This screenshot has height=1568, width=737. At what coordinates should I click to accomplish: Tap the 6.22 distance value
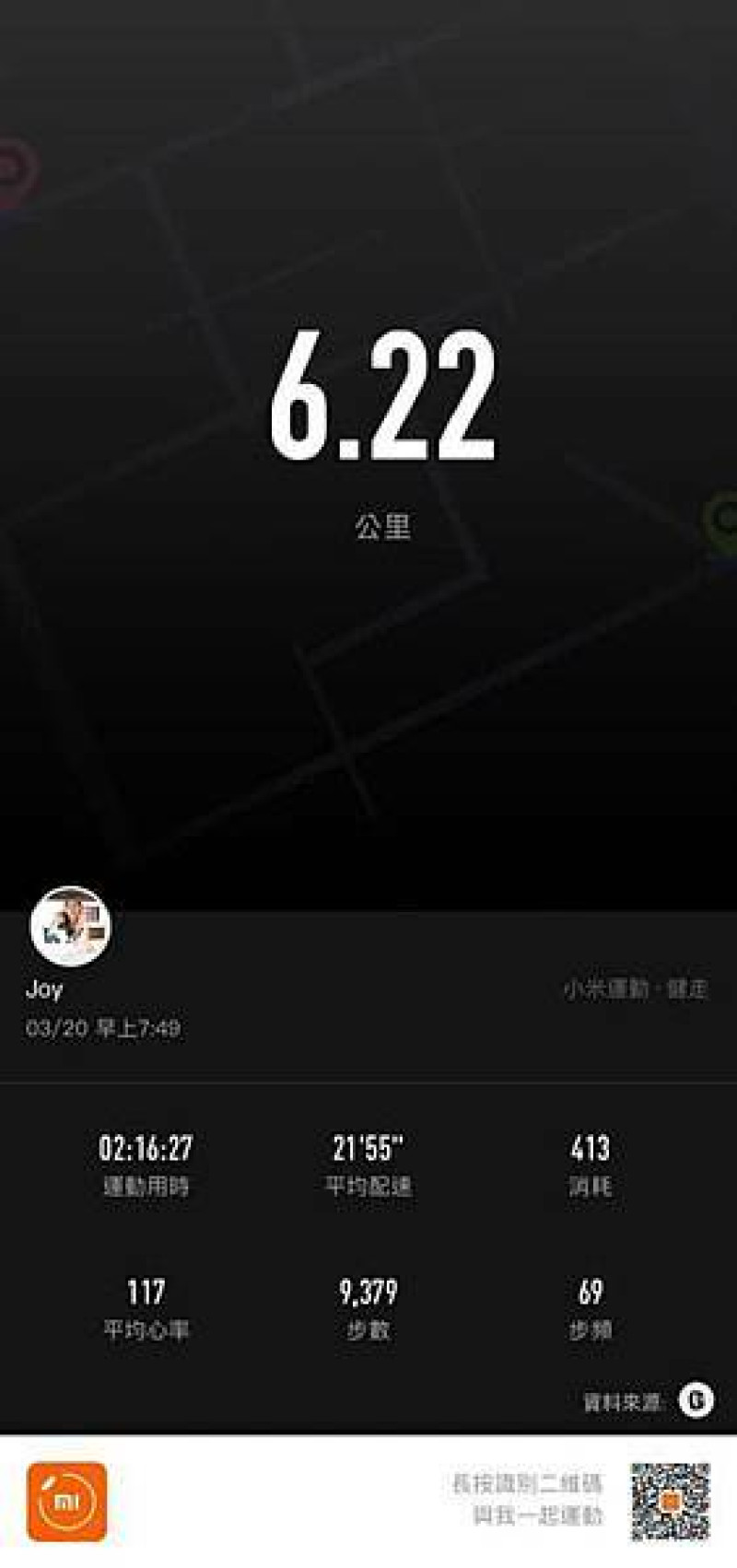tap(382, 398)
